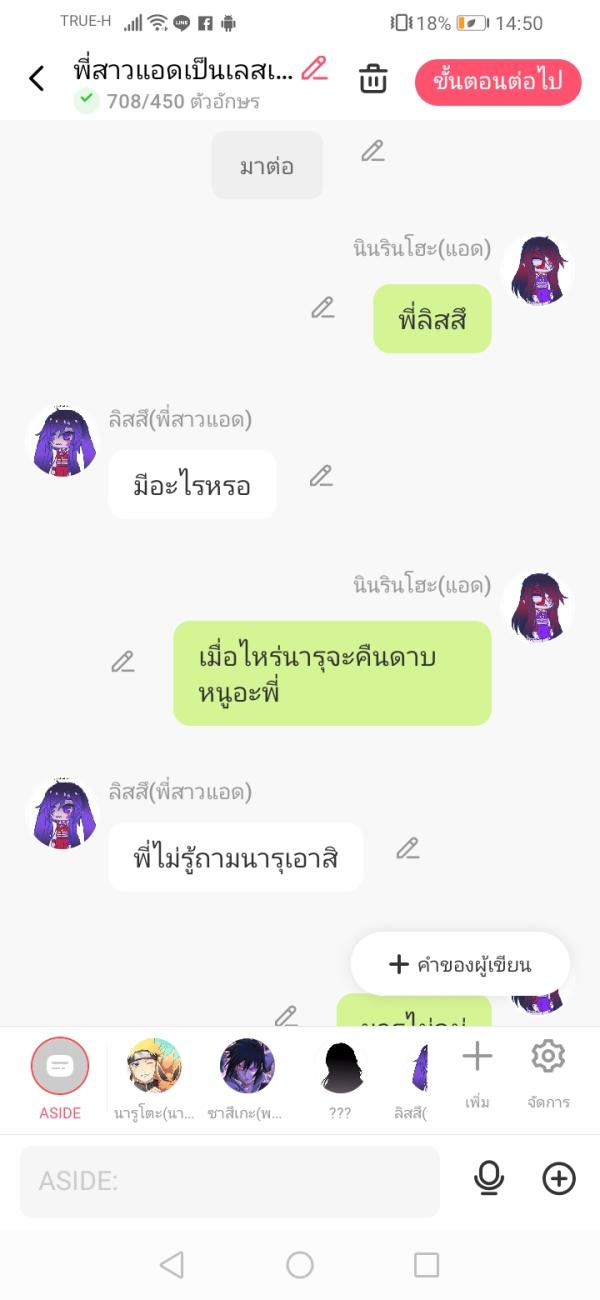Add คำของผู้เขียน author's note
The image size is (600, 1300).
[460, 964]
